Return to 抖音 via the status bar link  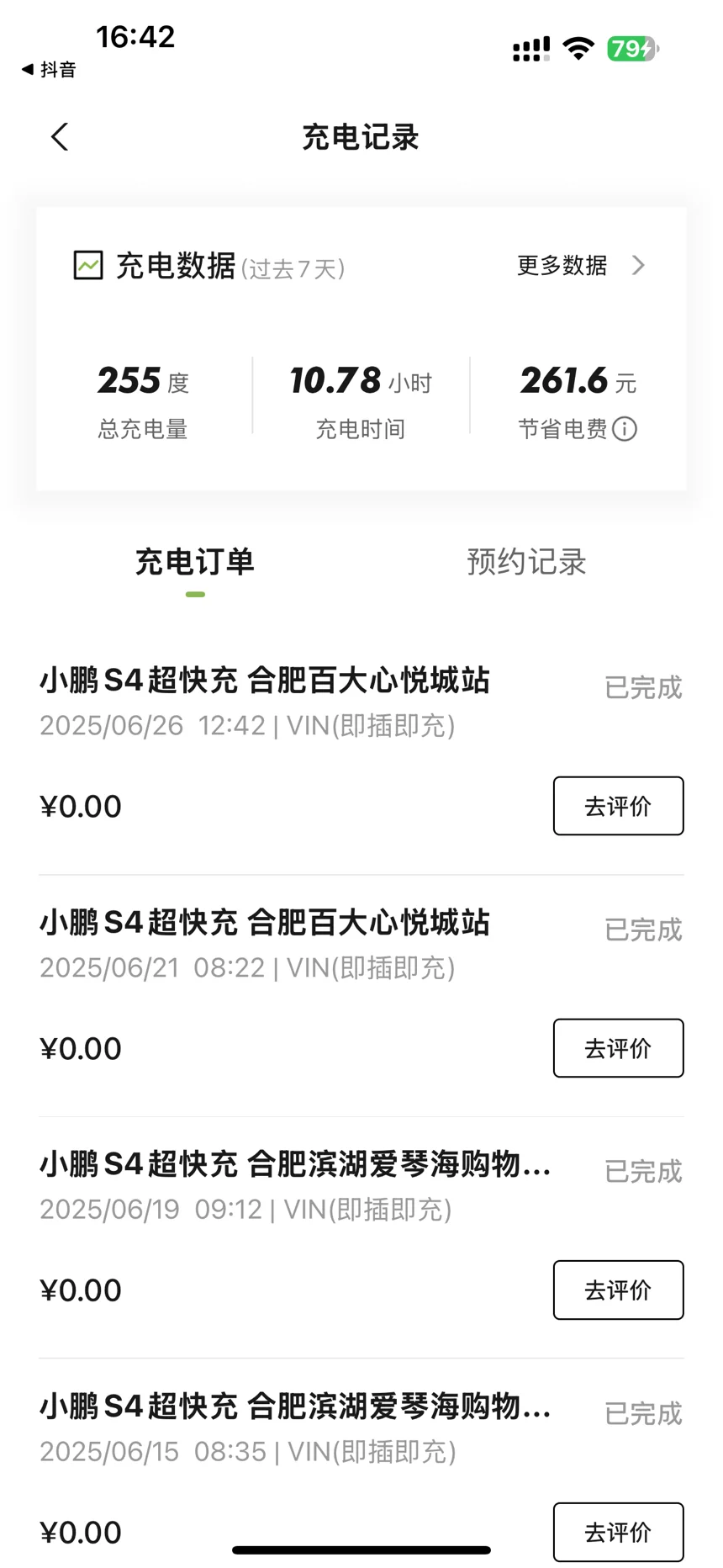coord(49,70)
